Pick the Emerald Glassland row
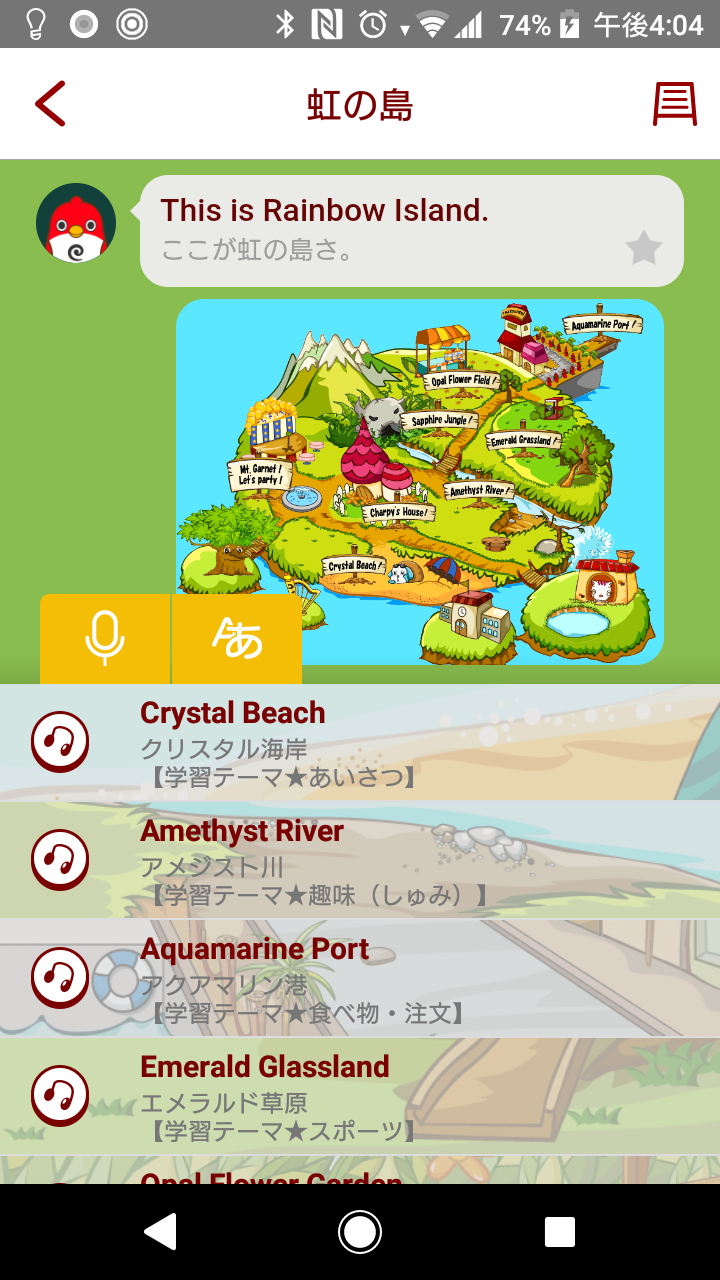The height and width of the screenshot is (1280, 720). pos(400,1096)
